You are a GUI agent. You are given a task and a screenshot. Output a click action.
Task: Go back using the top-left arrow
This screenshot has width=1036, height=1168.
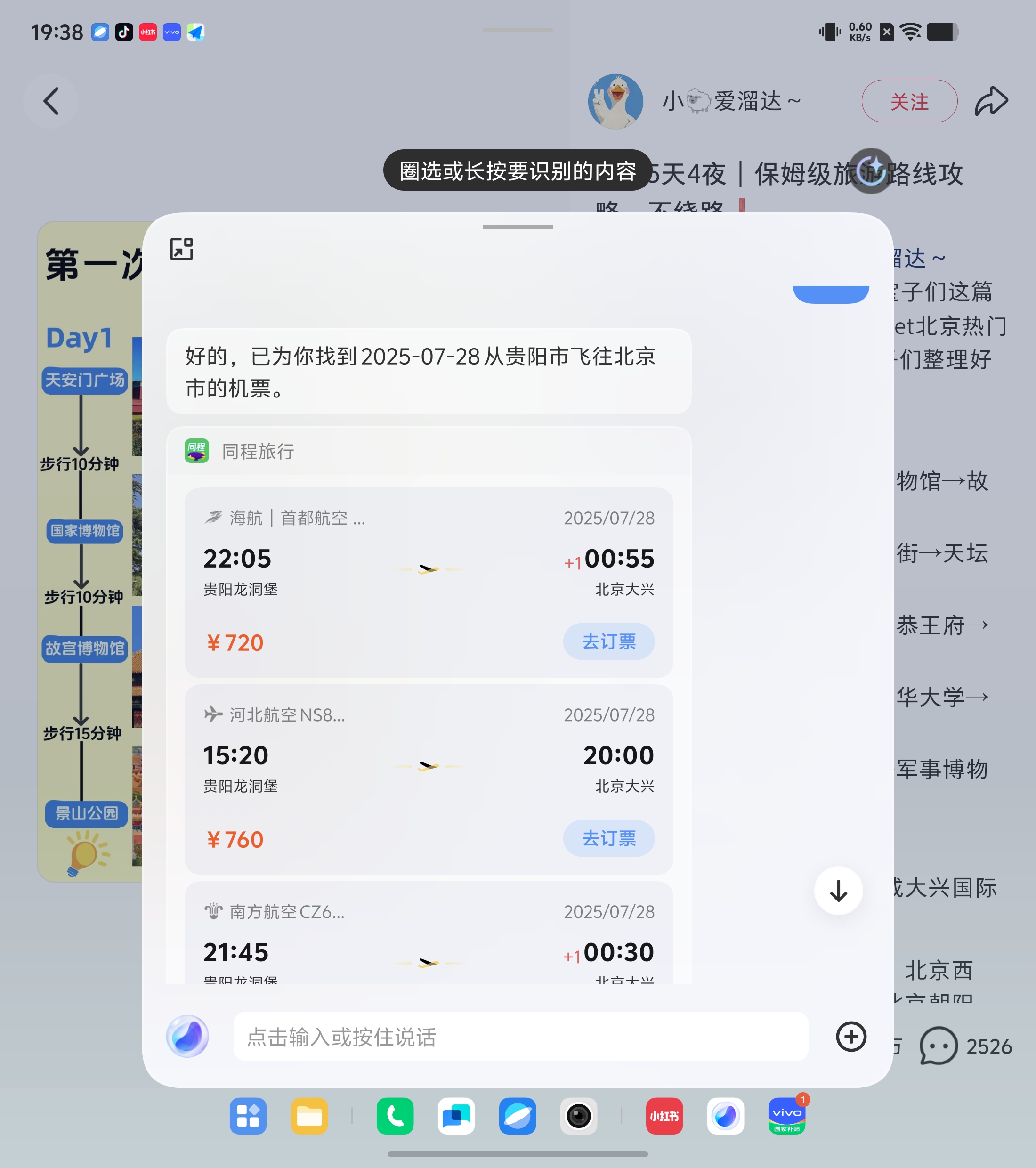point(50,101)
